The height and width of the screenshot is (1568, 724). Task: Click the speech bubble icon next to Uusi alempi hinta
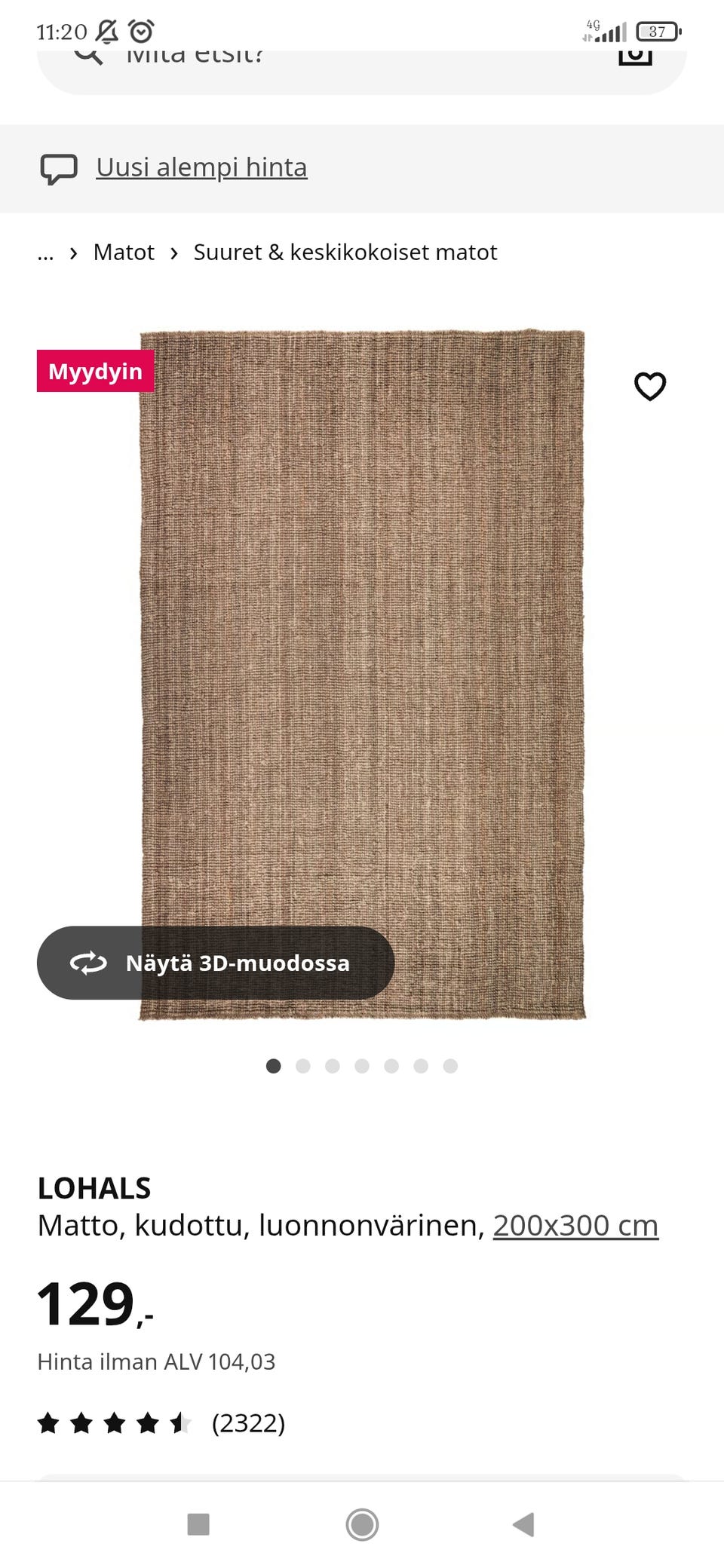(x=58, y=167)
